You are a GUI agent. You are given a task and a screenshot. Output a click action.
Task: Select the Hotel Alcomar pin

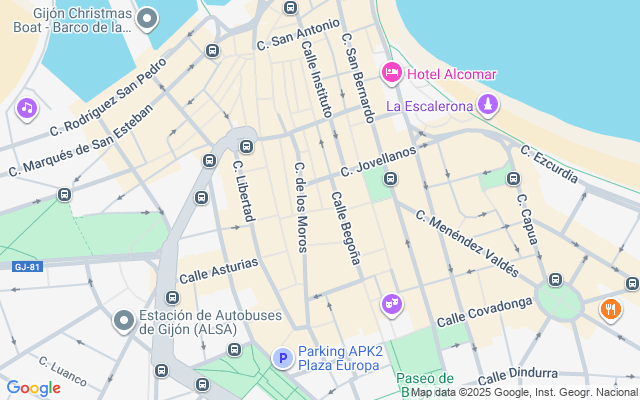click(392, 73)
